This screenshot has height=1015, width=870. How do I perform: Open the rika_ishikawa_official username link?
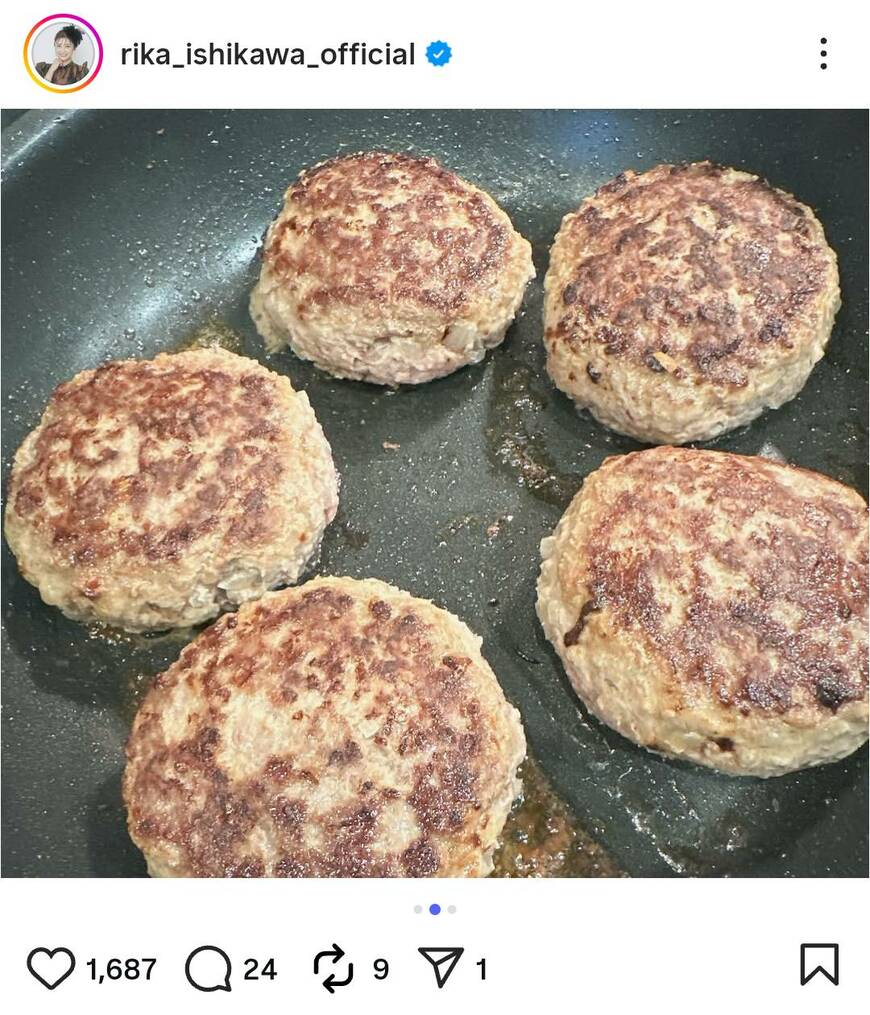(267, 54)
